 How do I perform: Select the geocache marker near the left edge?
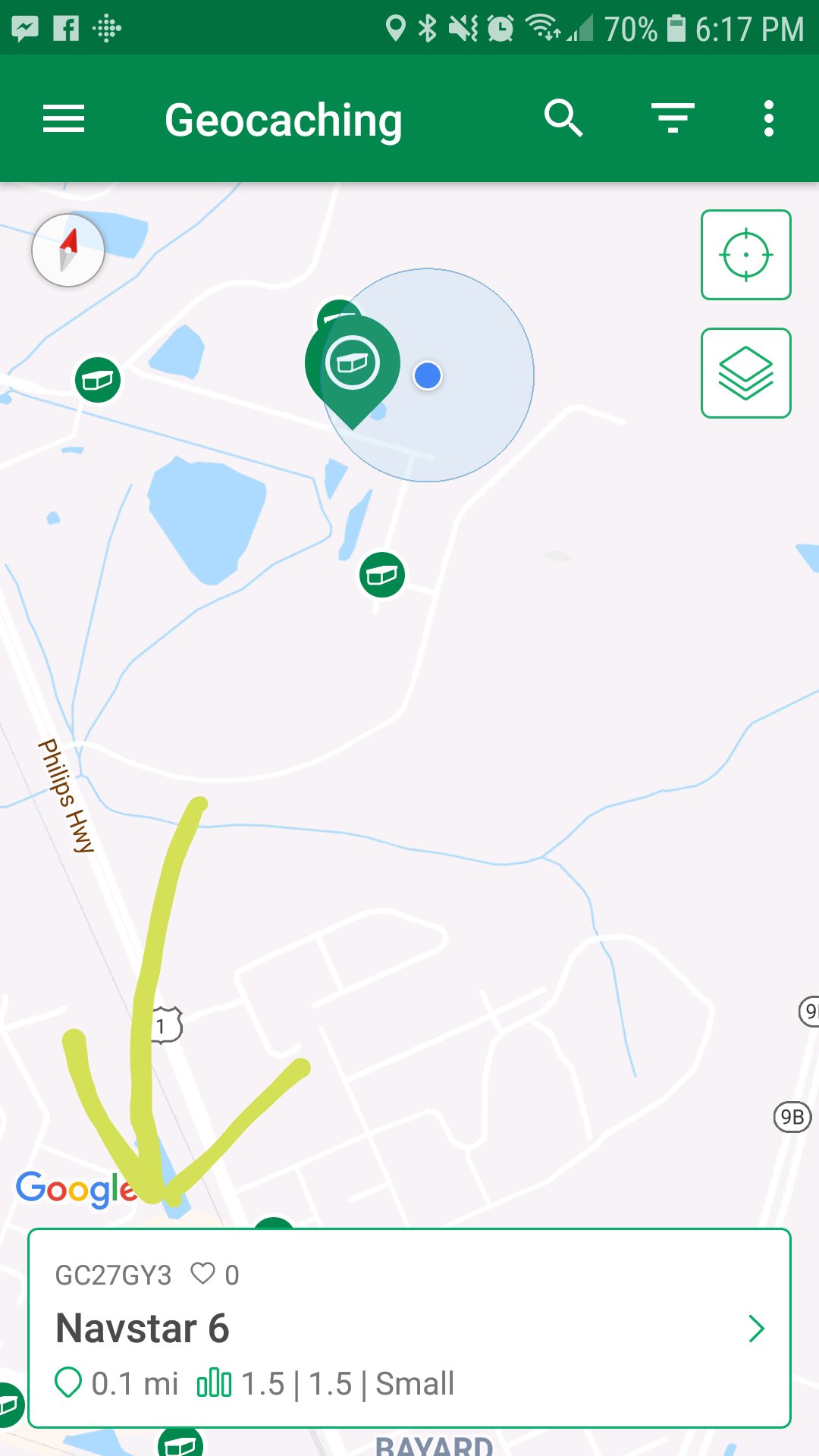98,380
